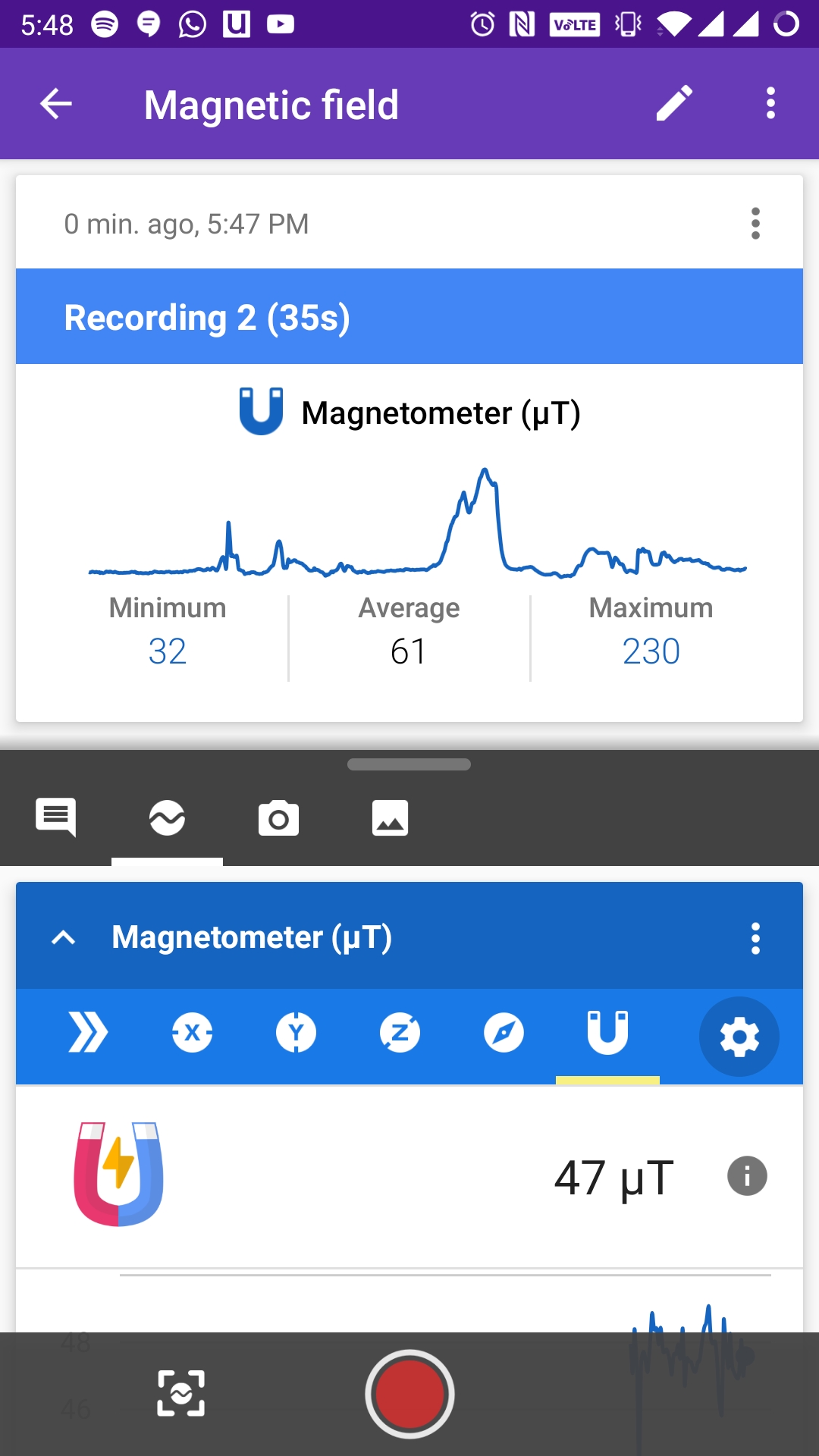The image size is (819, 1456).
Task: Select the Z-axis accelerometer sensor
Action: (x=400, y=1033)
